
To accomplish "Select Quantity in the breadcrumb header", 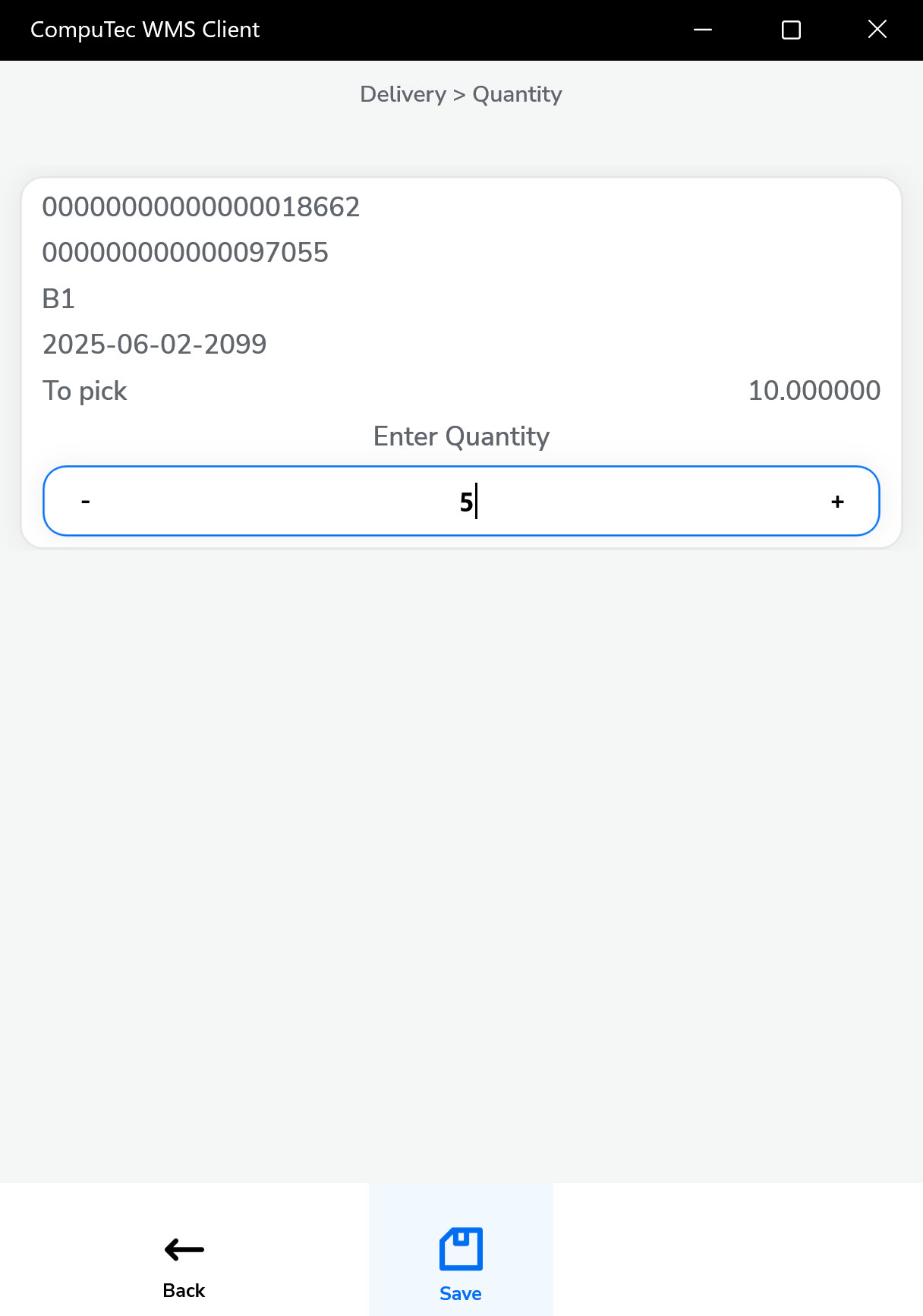I will tap(517, 93).
